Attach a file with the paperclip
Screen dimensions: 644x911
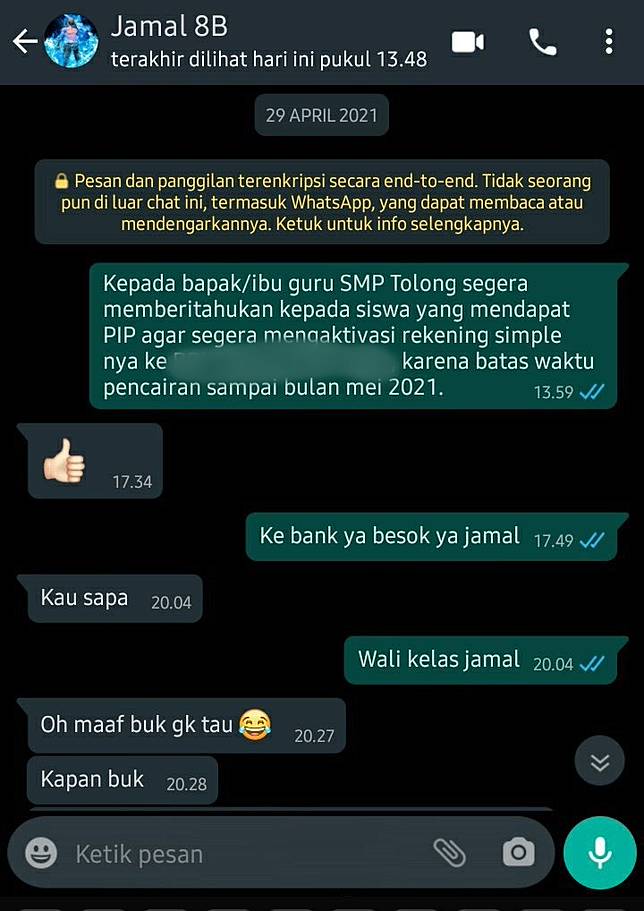(x=449, y=853)
